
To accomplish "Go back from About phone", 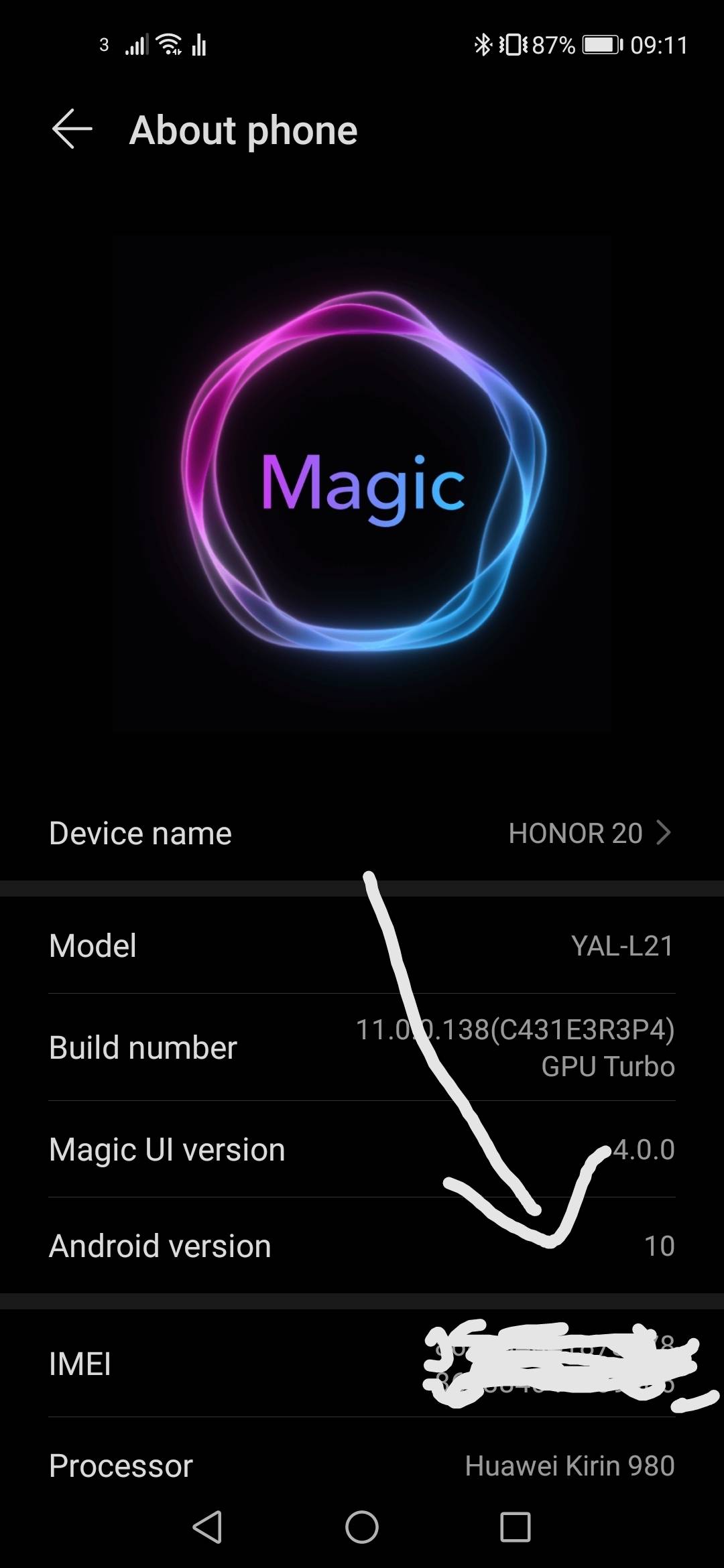I will coord(72,129).
